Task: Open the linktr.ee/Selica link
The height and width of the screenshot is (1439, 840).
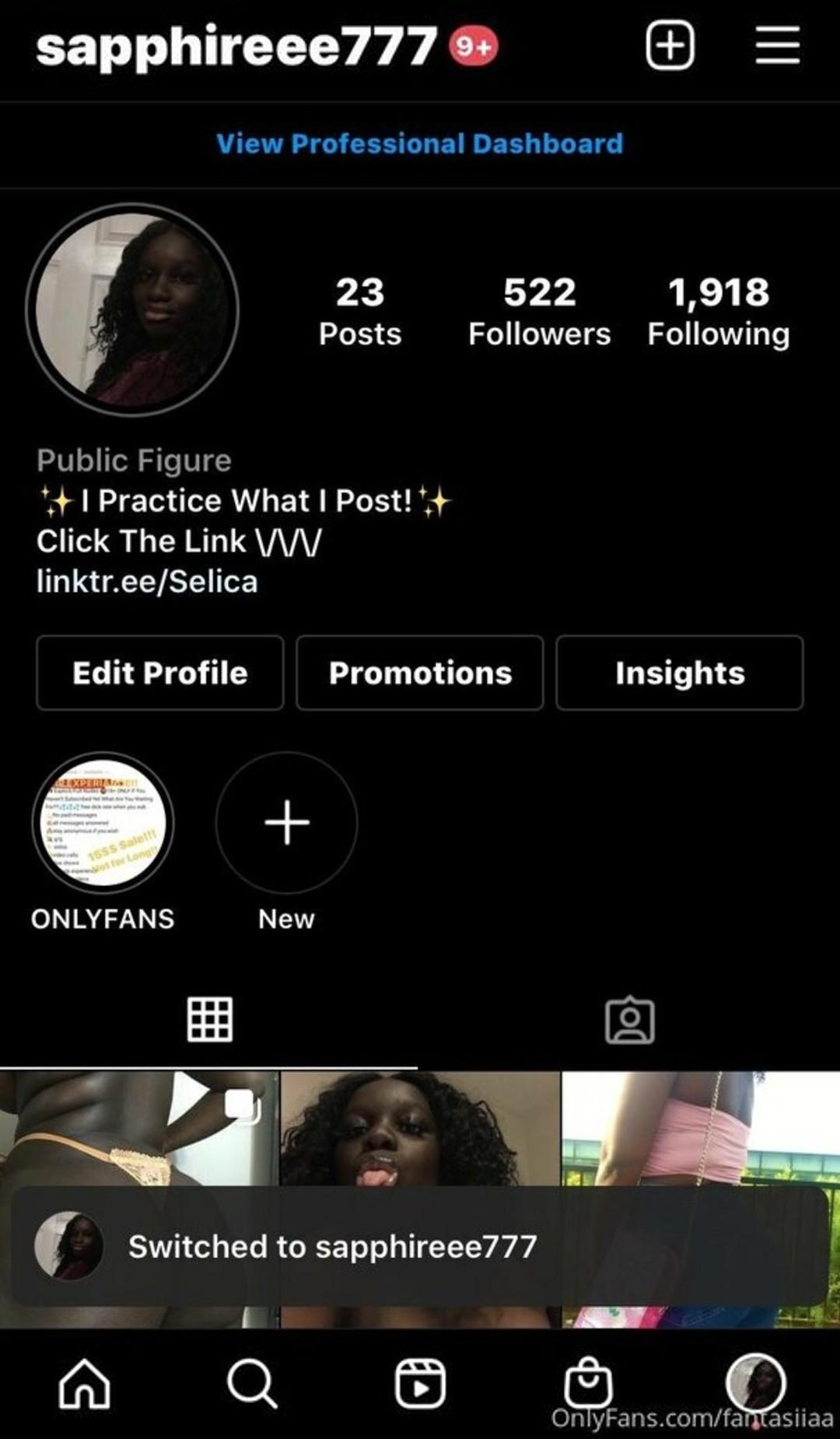Action: coord(147,582)
